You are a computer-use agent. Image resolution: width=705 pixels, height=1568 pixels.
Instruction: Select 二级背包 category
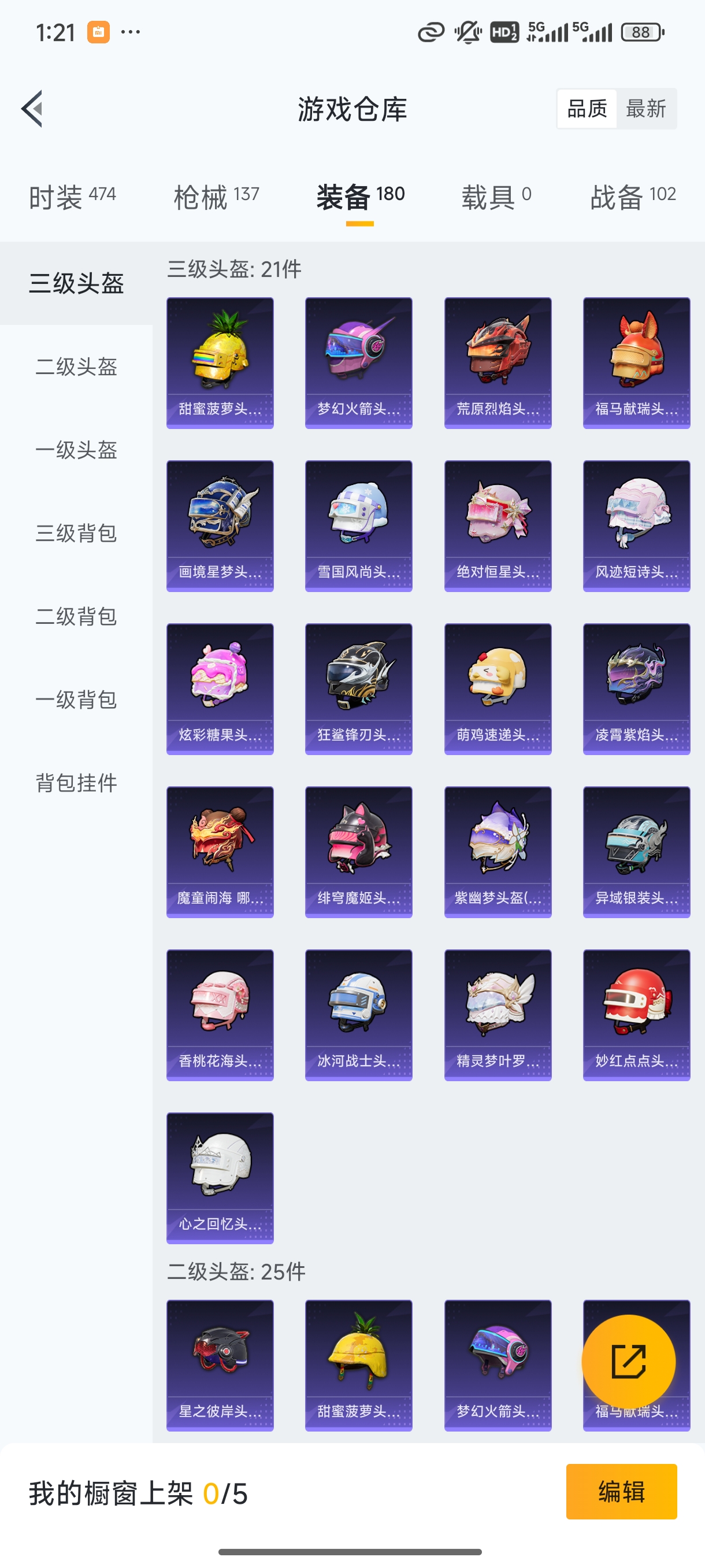[76, 616]
